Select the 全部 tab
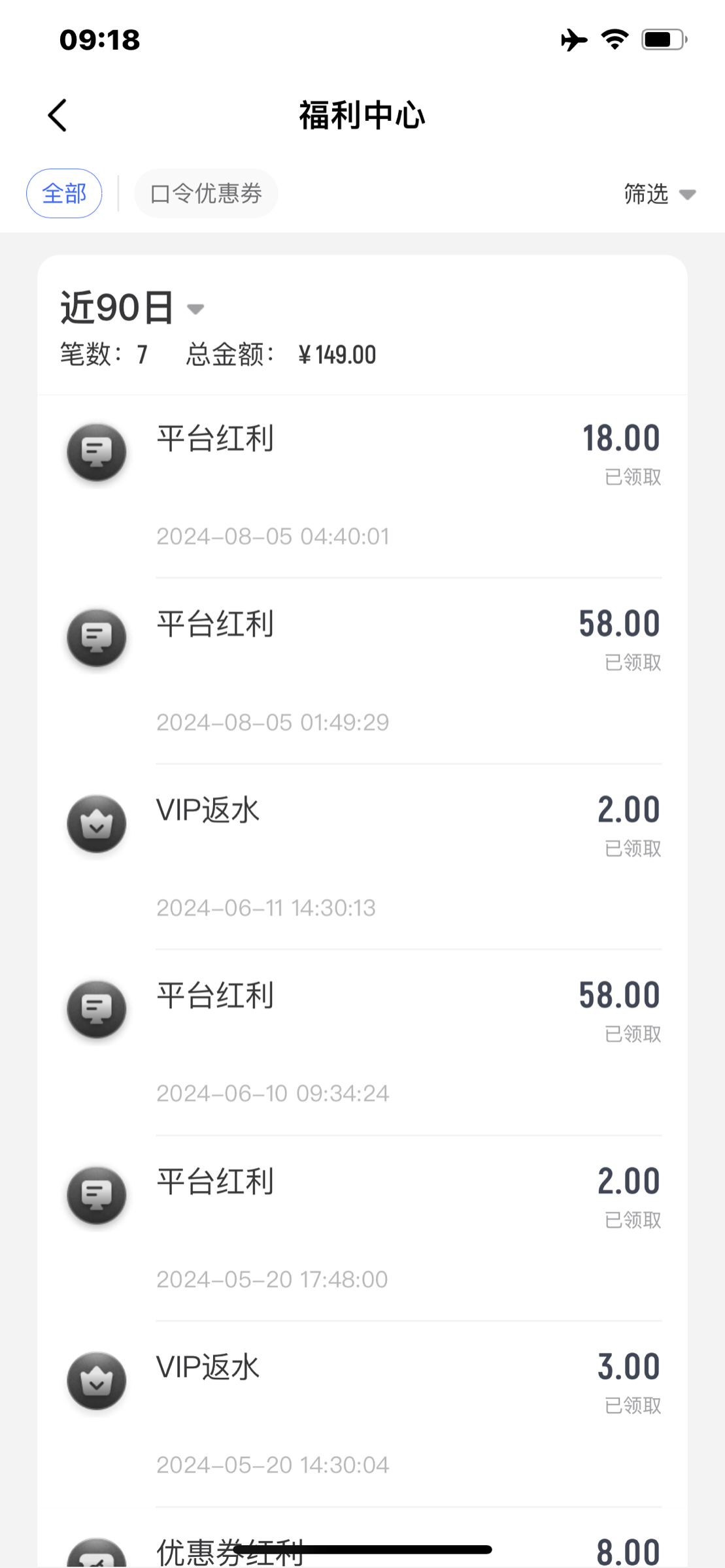The image size is (725, 1568). pos(64,193)
